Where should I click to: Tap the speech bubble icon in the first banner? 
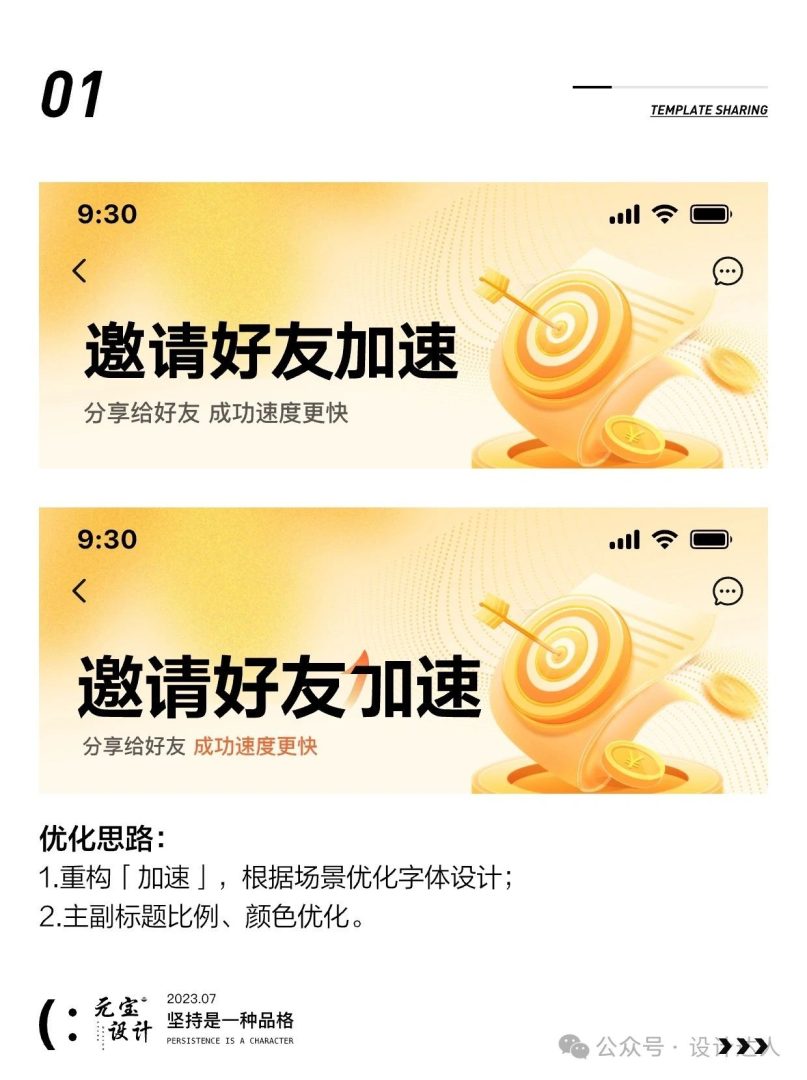(x=728, y=272)
